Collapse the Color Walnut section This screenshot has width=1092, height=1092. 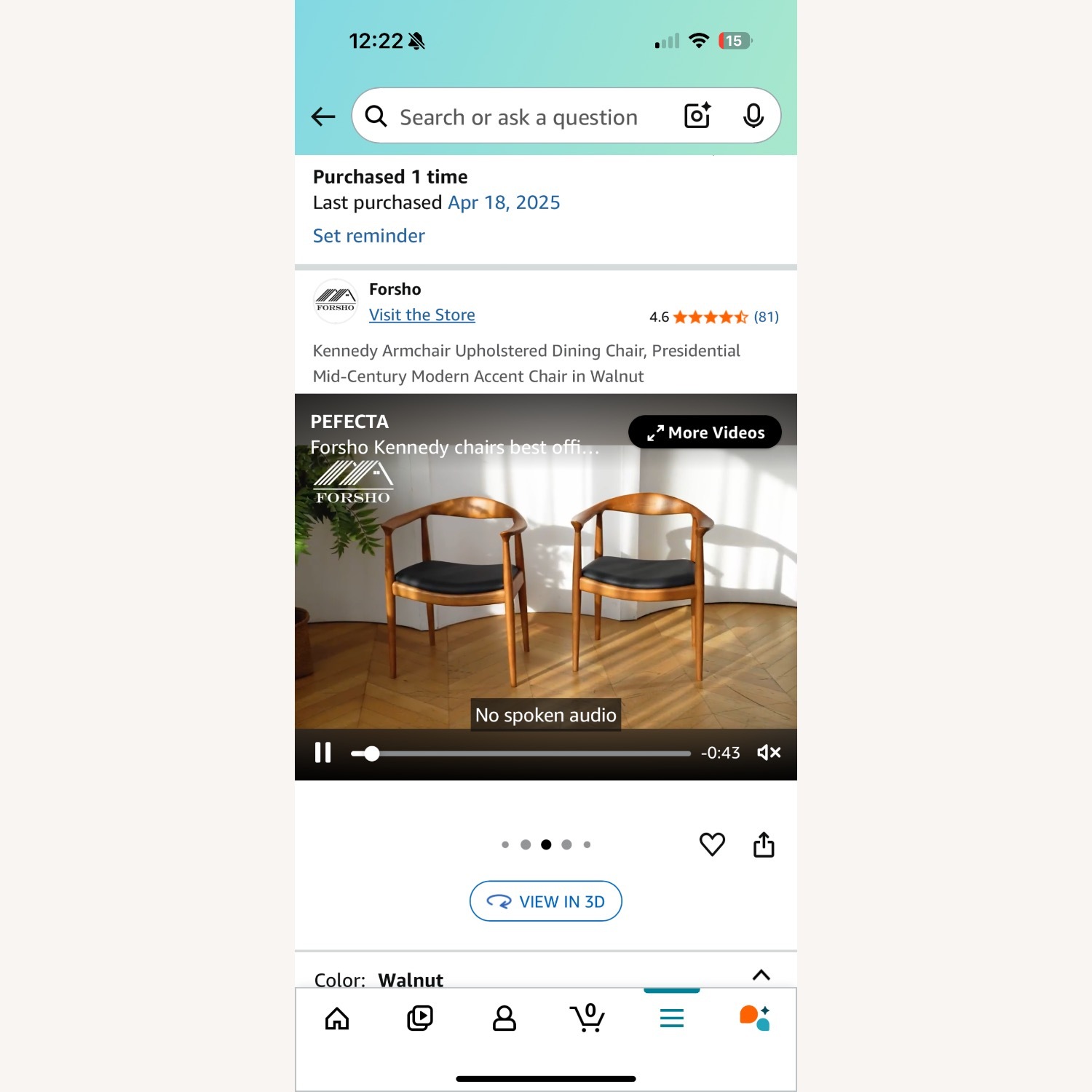[761, 976]
